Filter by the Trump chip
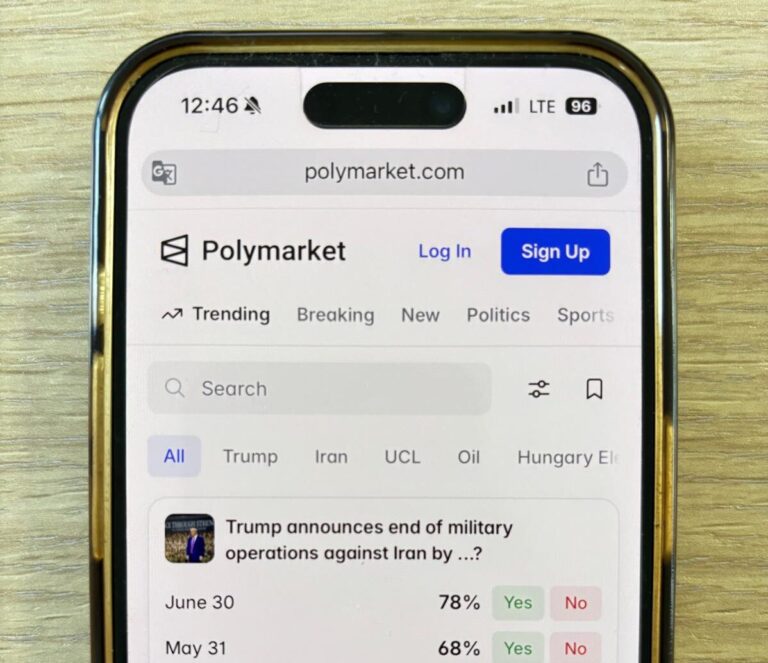Viewport: 768px width, 663px height. [x=250, y=456]
